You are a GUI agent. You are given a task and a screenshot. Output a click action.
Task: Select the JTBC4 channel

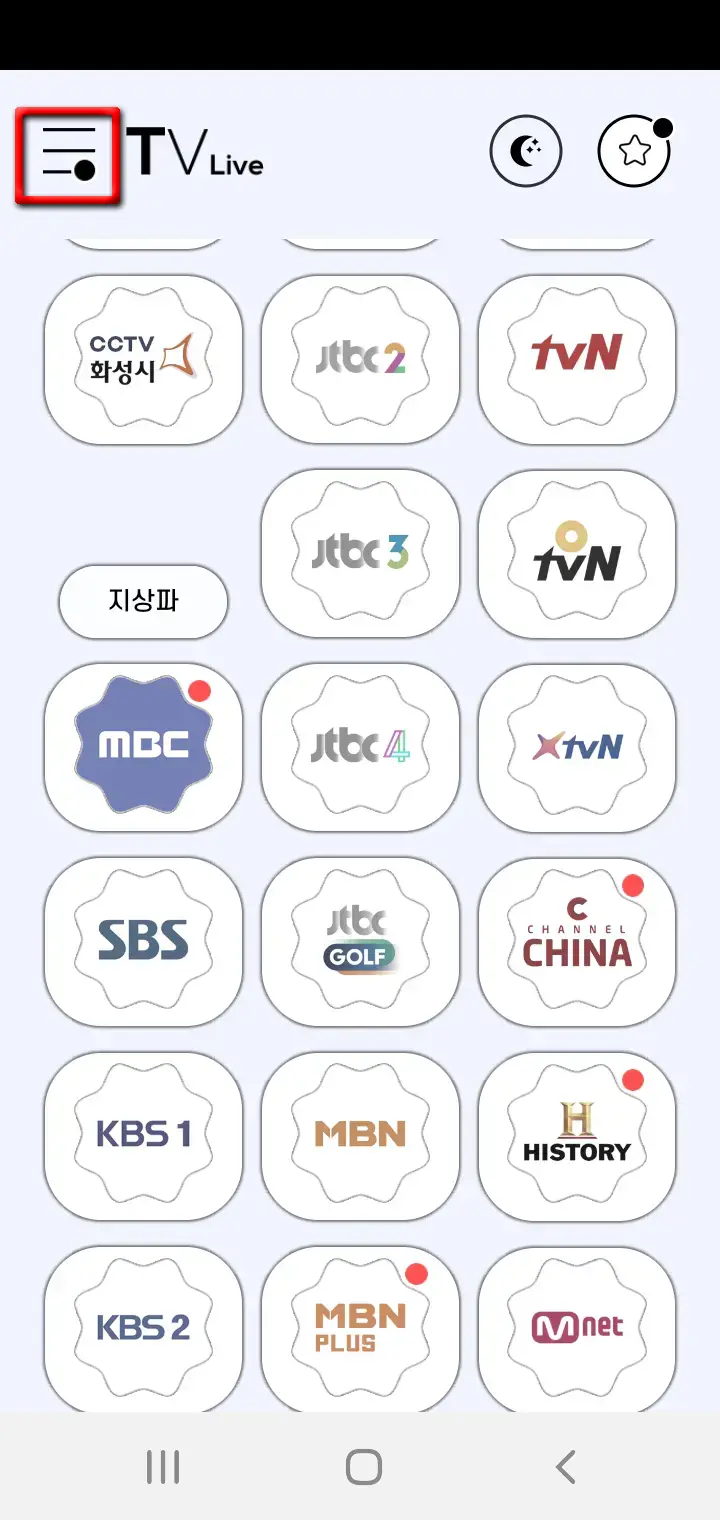click(x=360, y=747)
